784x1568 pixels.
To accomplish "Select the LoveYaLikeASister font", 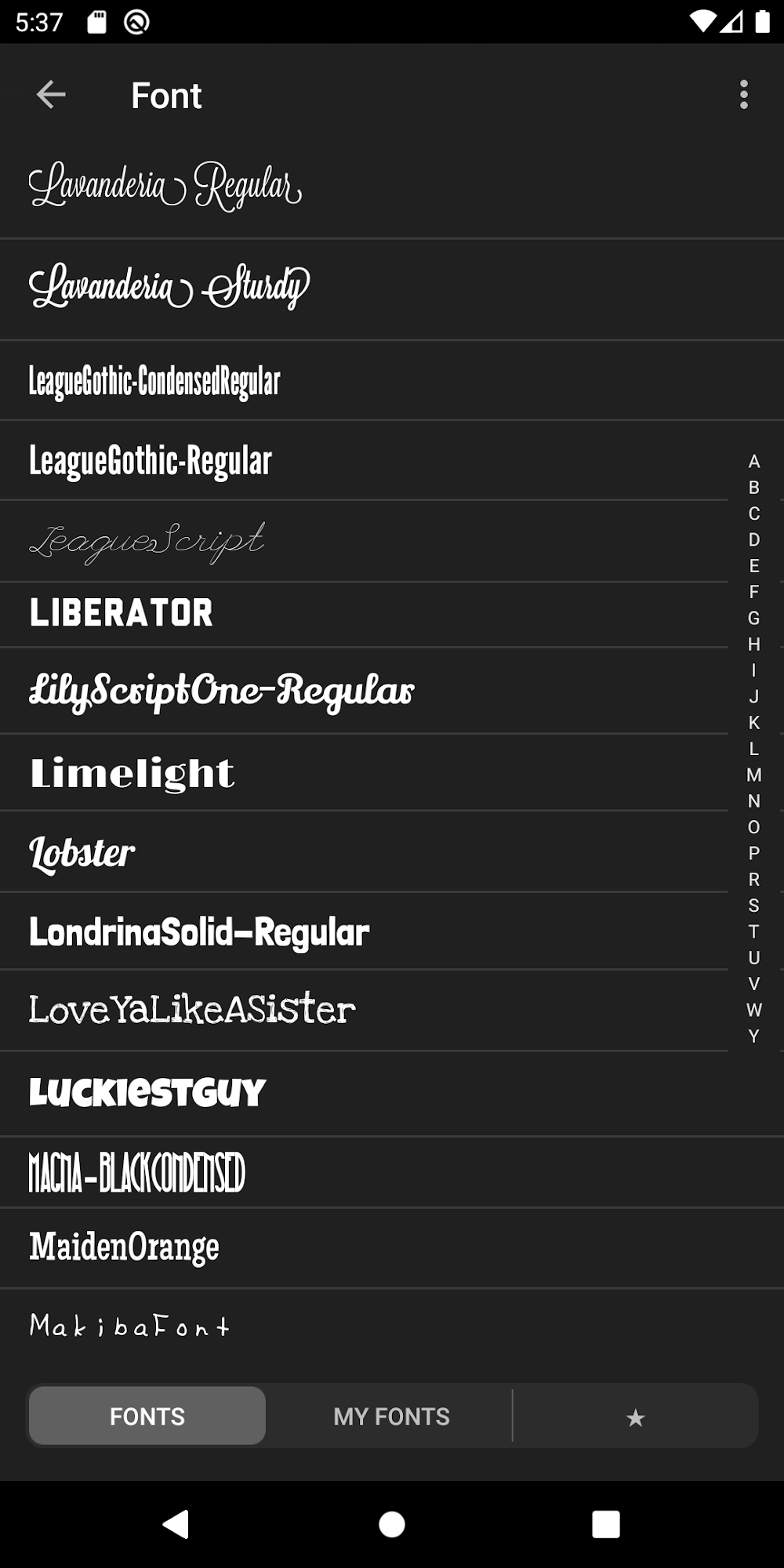I will coord(192,1010).
